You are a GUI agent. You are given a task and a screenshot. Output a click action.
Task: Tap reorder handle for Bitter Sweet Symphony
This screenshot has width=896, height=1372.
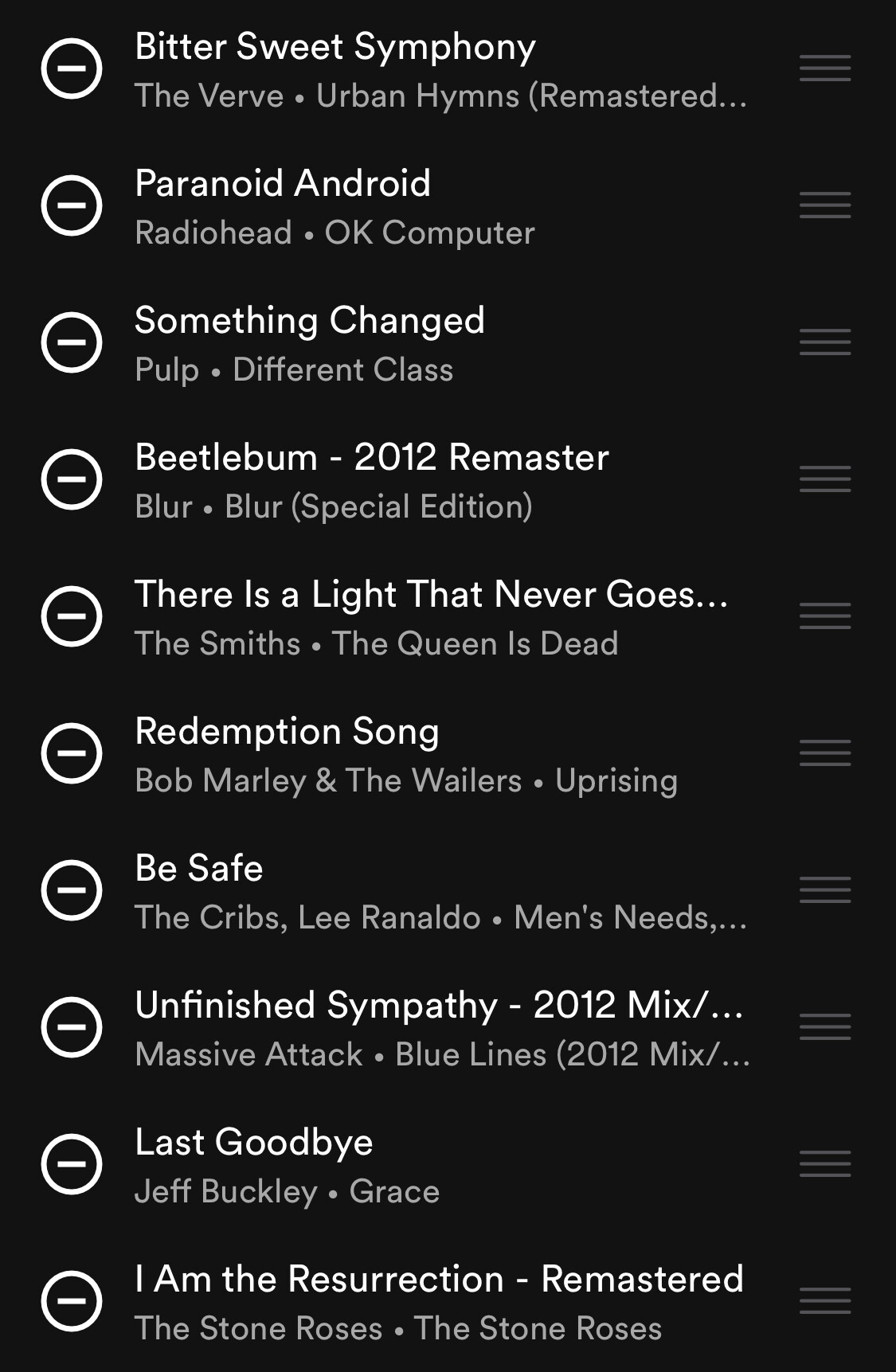(x=825, y=68)
